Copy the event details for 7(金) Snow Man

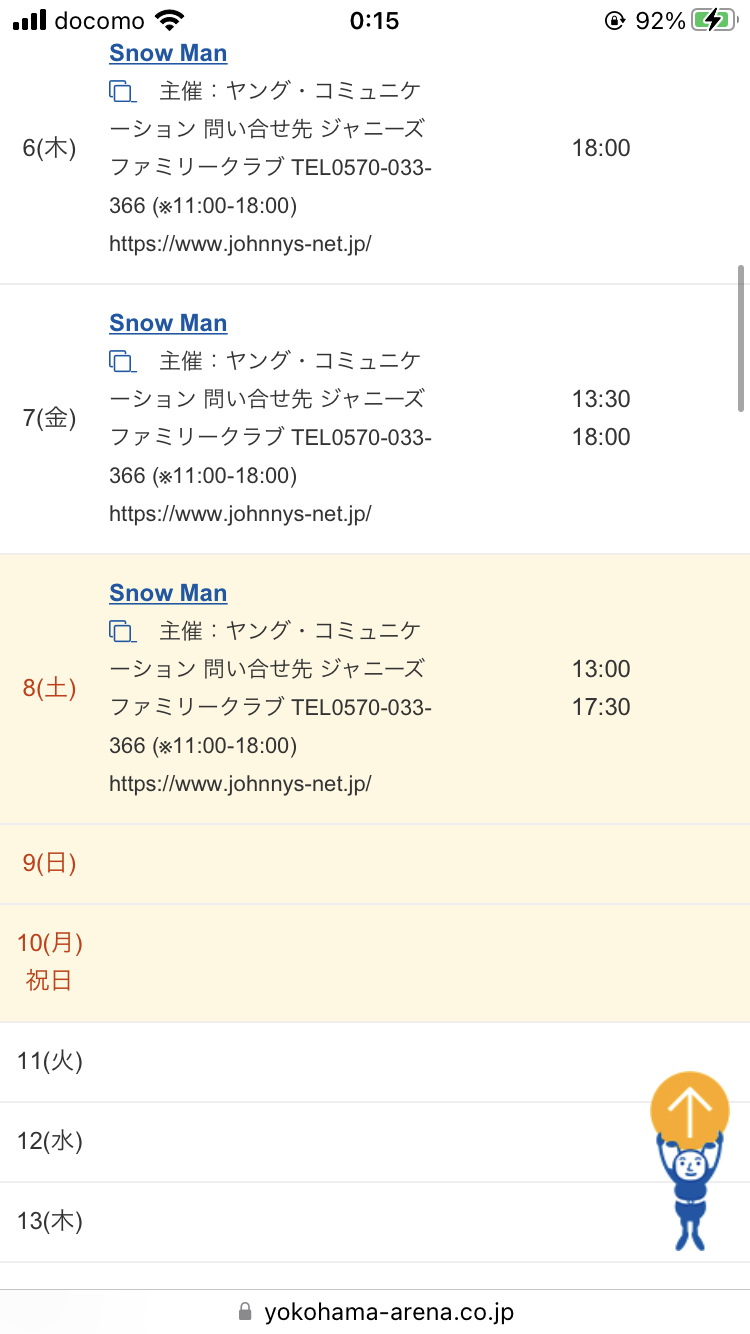pyautogui.click(x=122, y=361)
